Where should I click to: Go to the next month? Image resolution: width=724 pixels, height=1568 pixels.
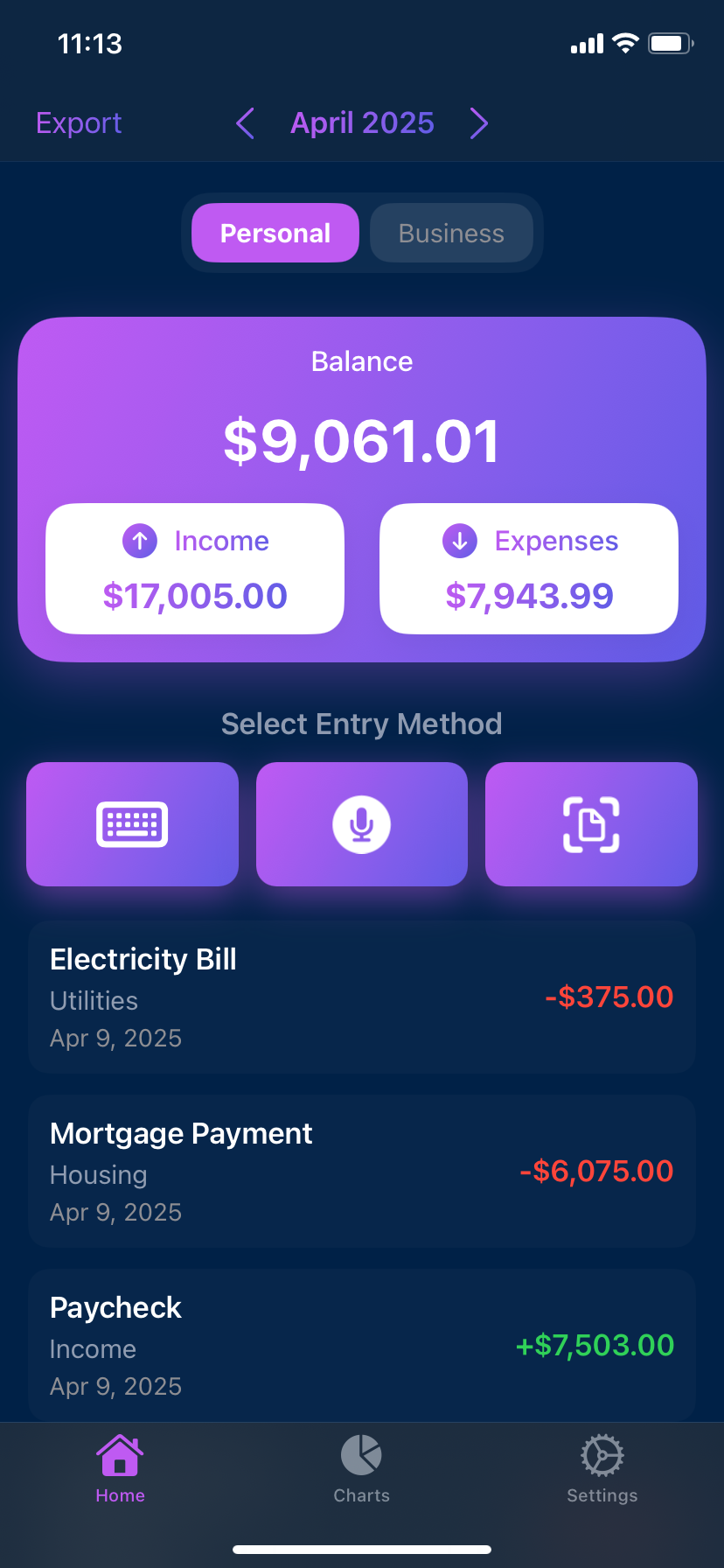point(478,123)
